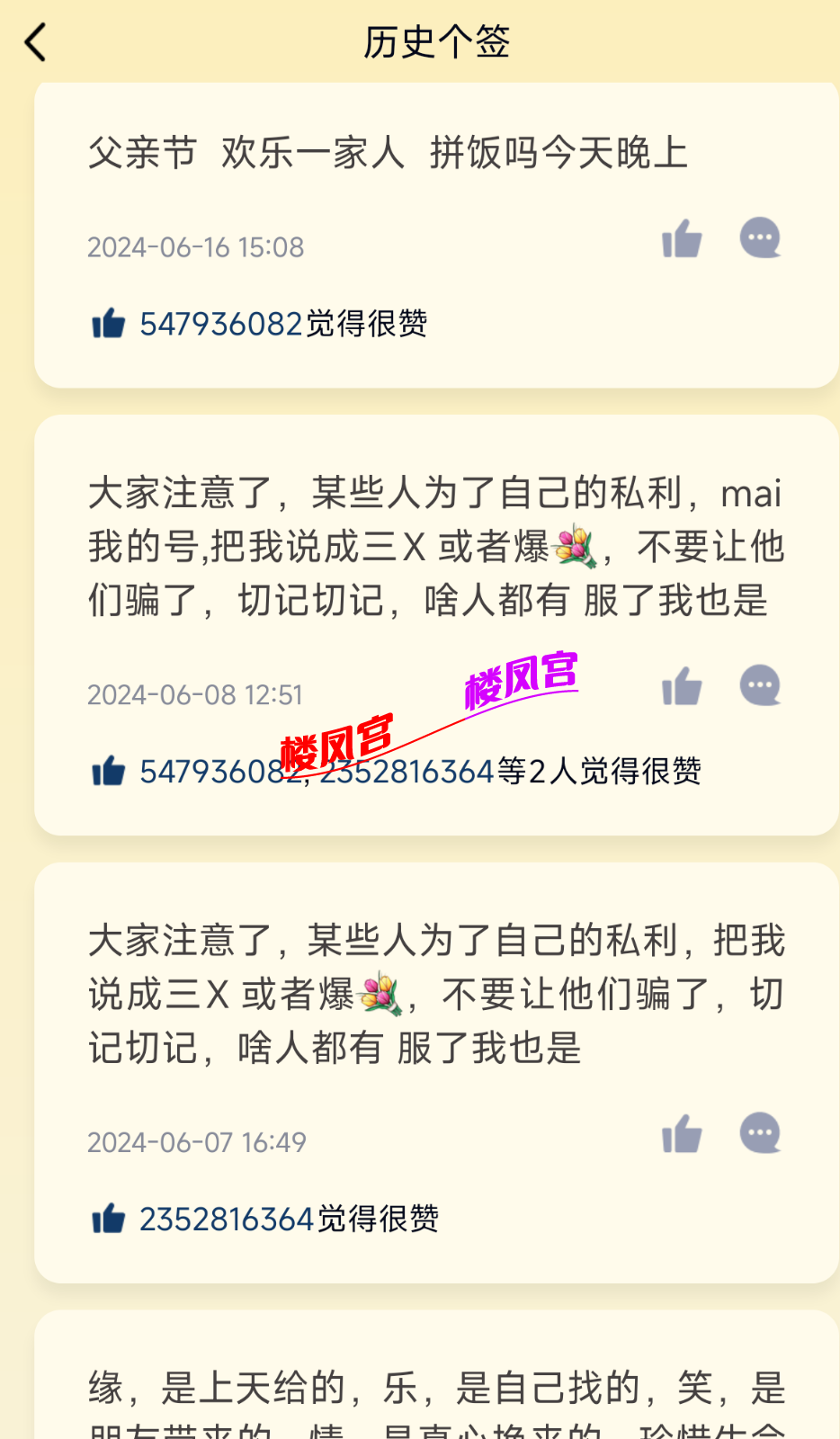840x1439 pixels.
Task: Open profile of user 547936082 who liked the post
Action: (x=219, y=322)
